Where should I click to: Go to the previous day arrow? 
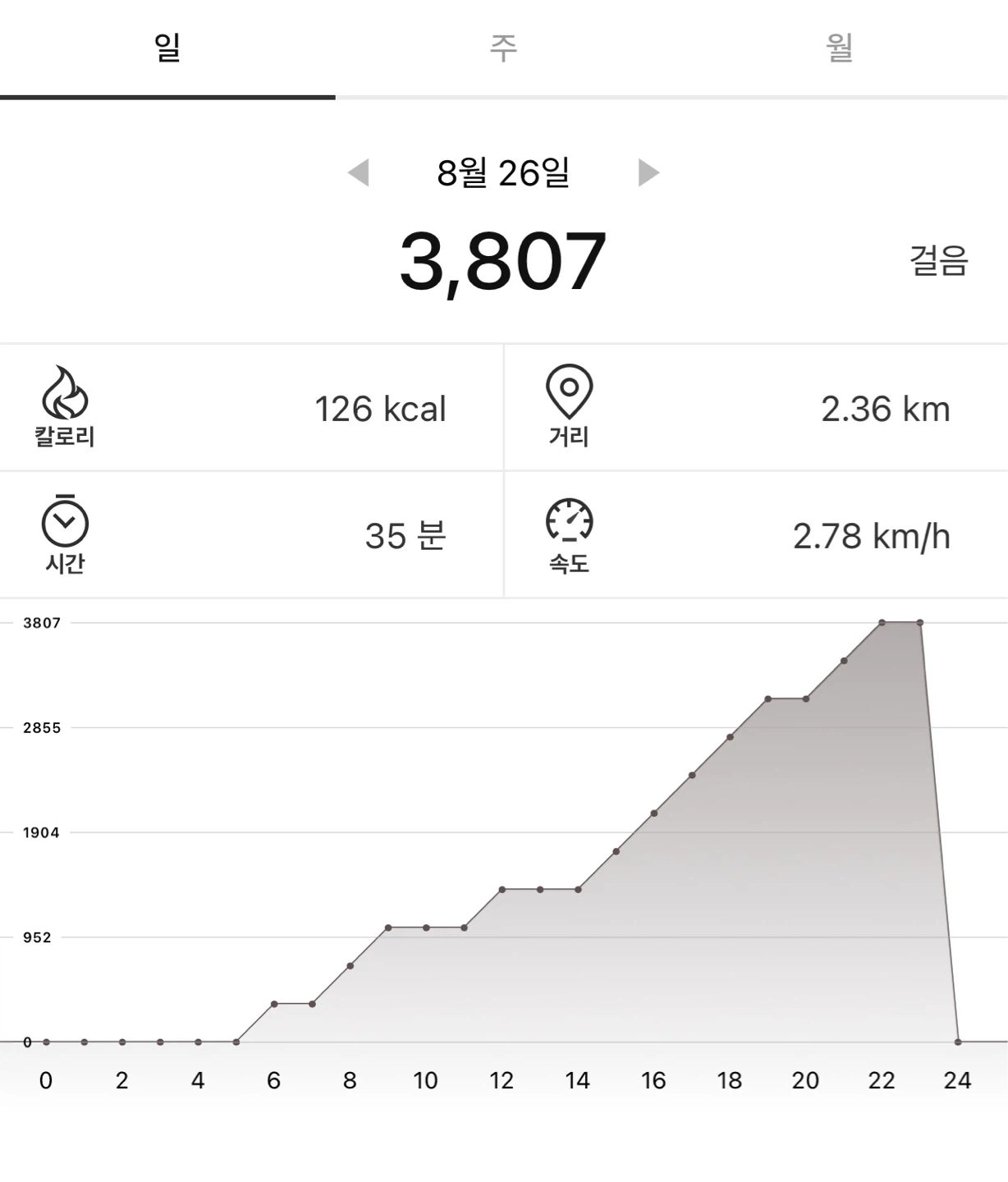click(x=358, y=172)
